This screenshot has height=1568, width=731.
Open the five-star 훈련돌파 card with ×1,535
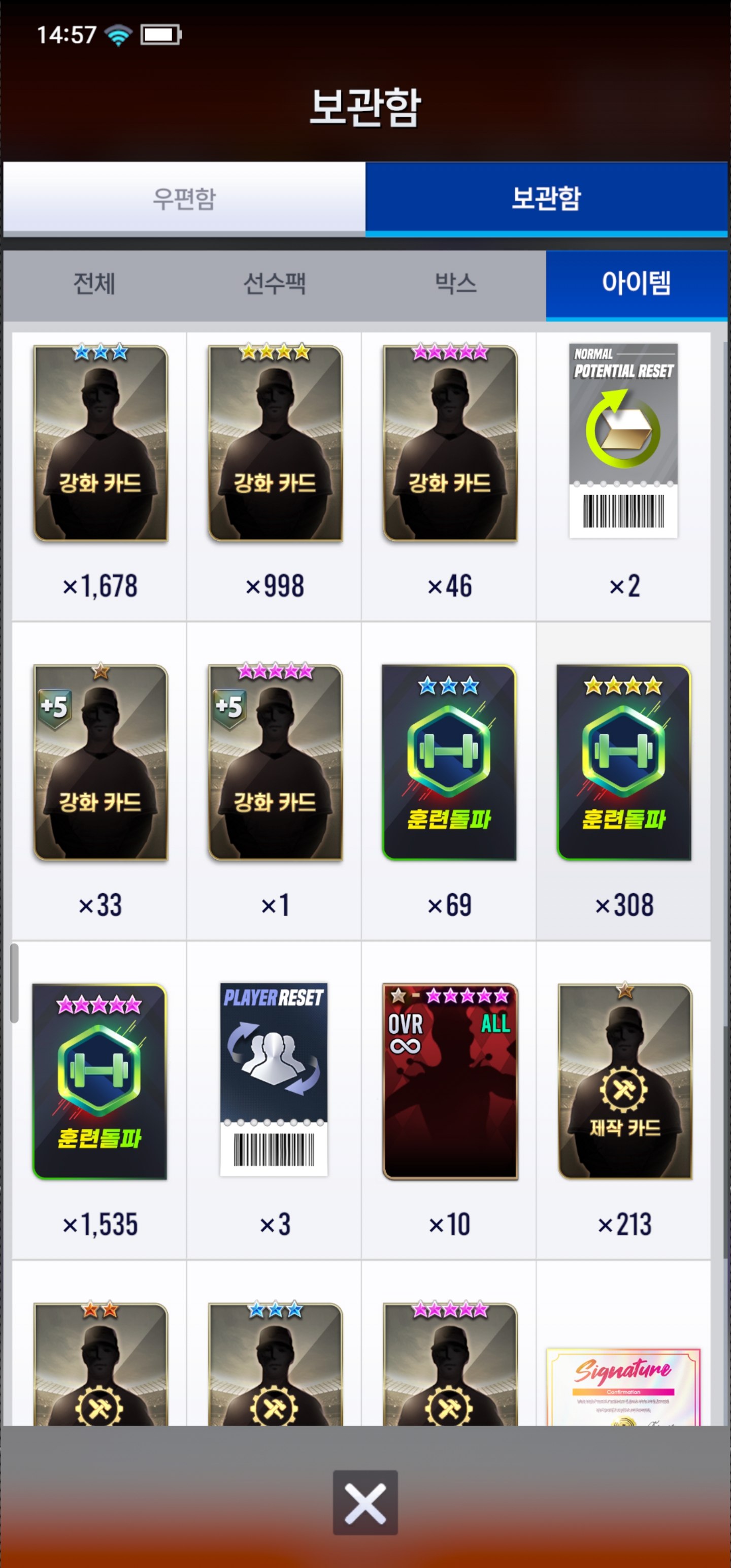click(x=99, y=1082)
